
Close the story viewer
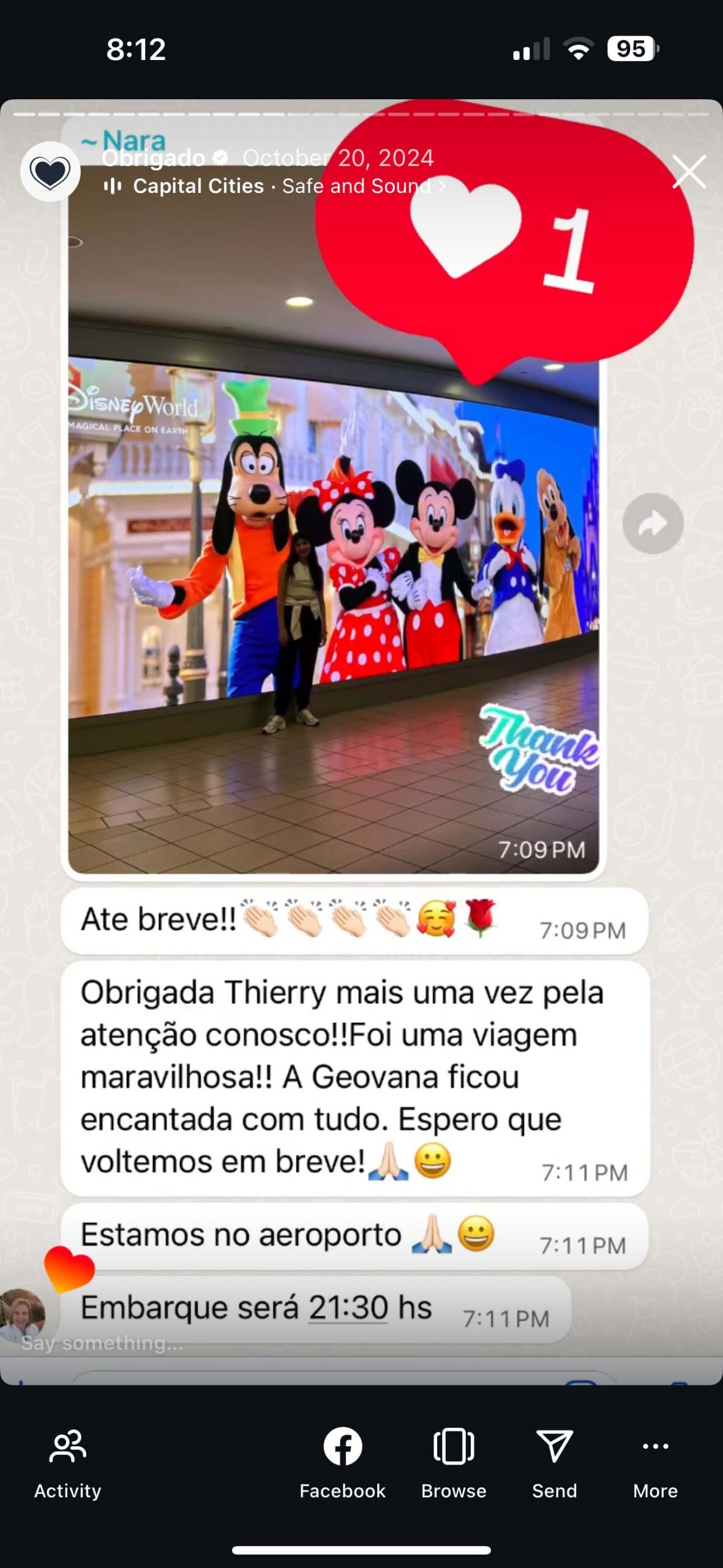pyautogui.click(x=689, y=171)
